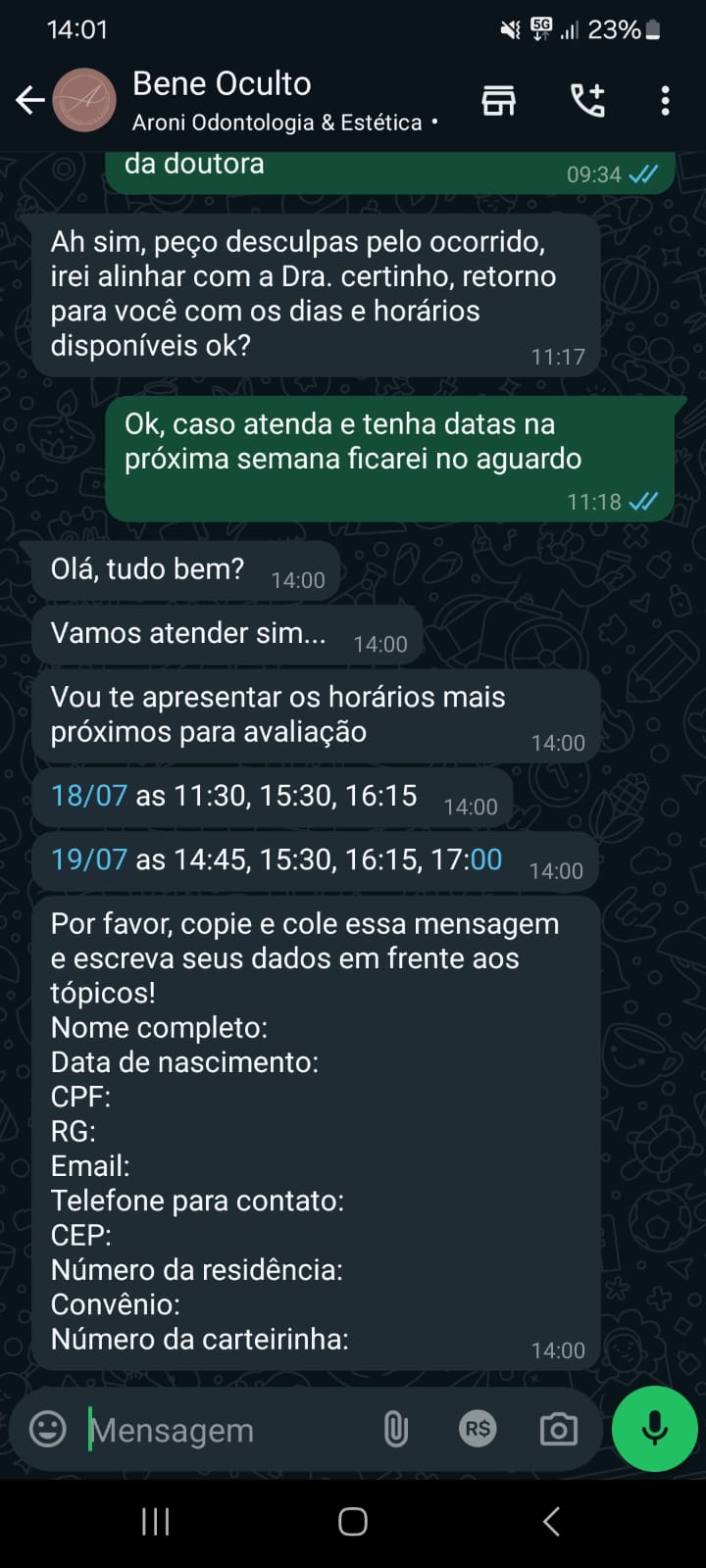Go back to the chat list
The image size is (706, 1568).
click(29, 100)
